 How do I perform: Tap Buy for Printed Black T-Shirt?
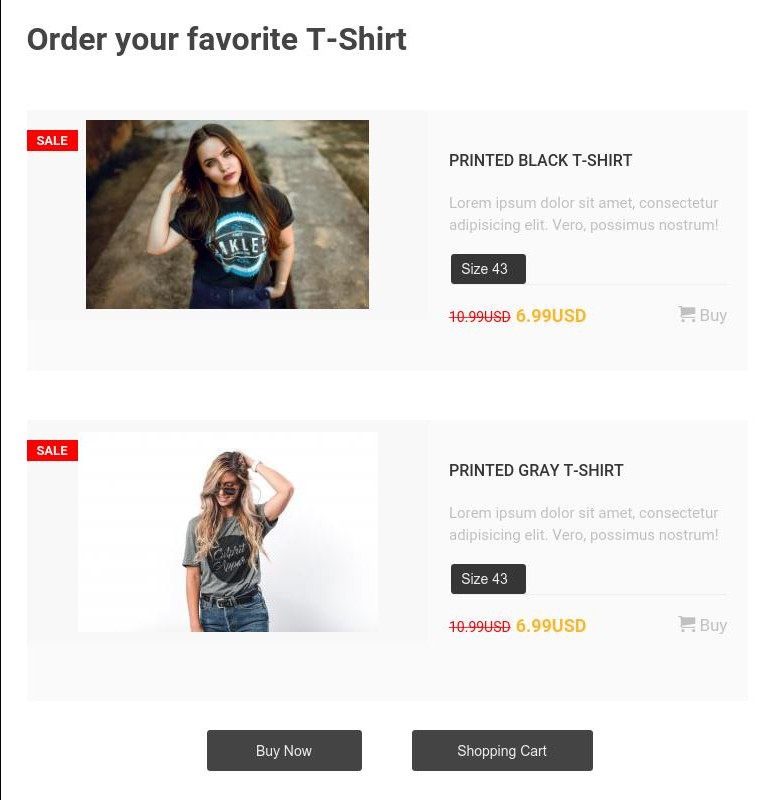pyautogui.click(x=702, y=315)
